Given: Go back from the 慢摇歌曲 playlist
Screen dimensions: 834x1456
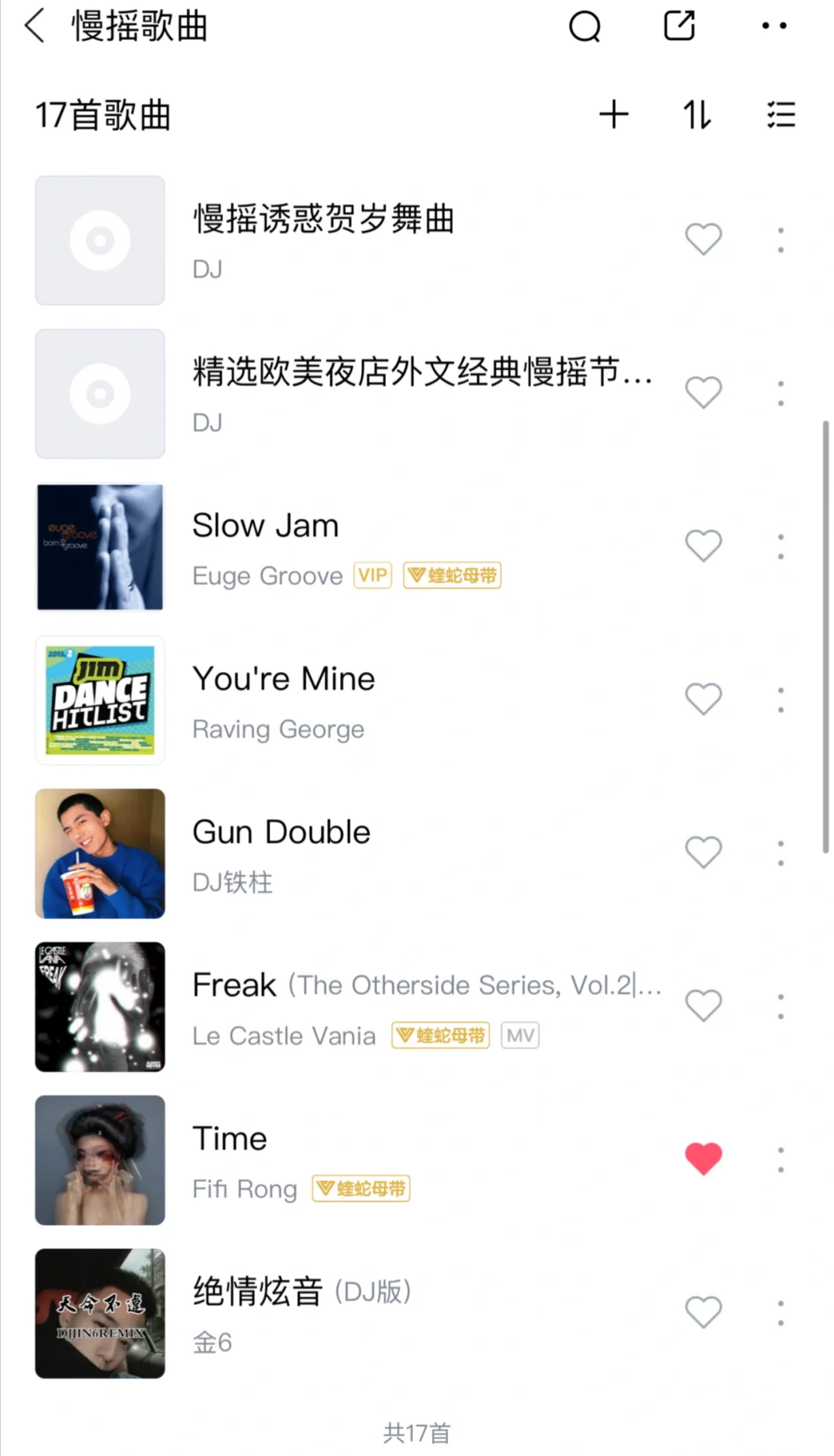Looking at the screenshot, I should (x=35, y=26).
